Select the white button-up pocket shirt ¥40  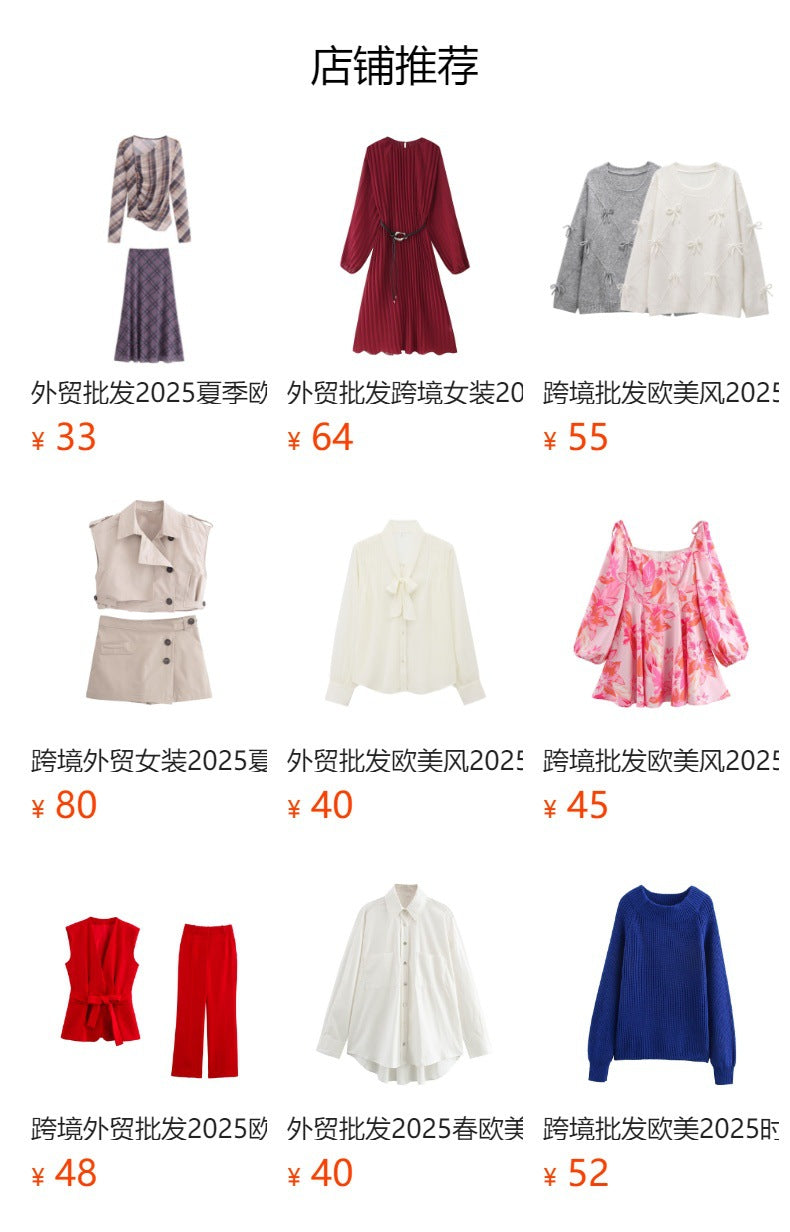point(405,984)
